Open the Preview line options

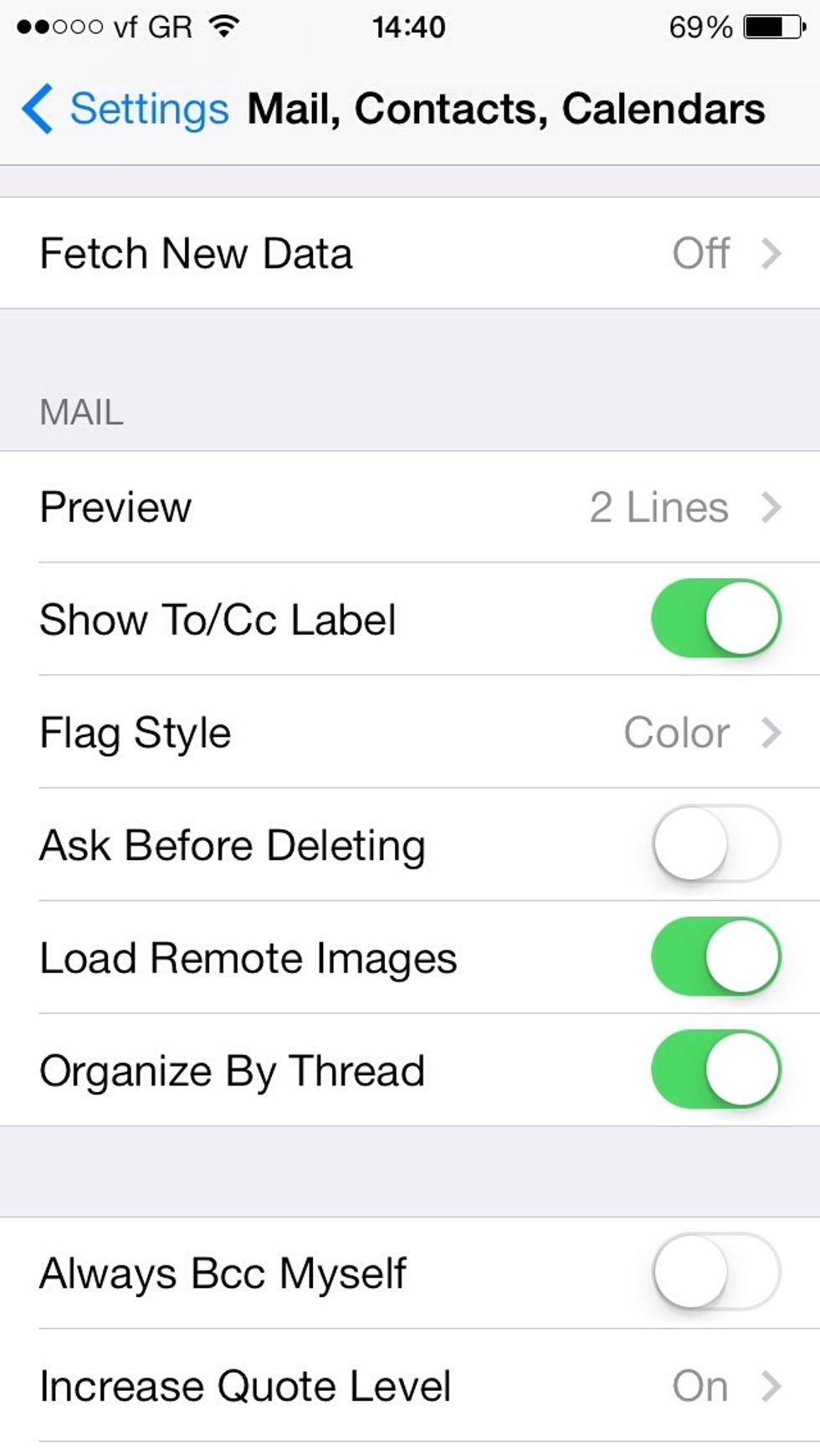[410, 506]
